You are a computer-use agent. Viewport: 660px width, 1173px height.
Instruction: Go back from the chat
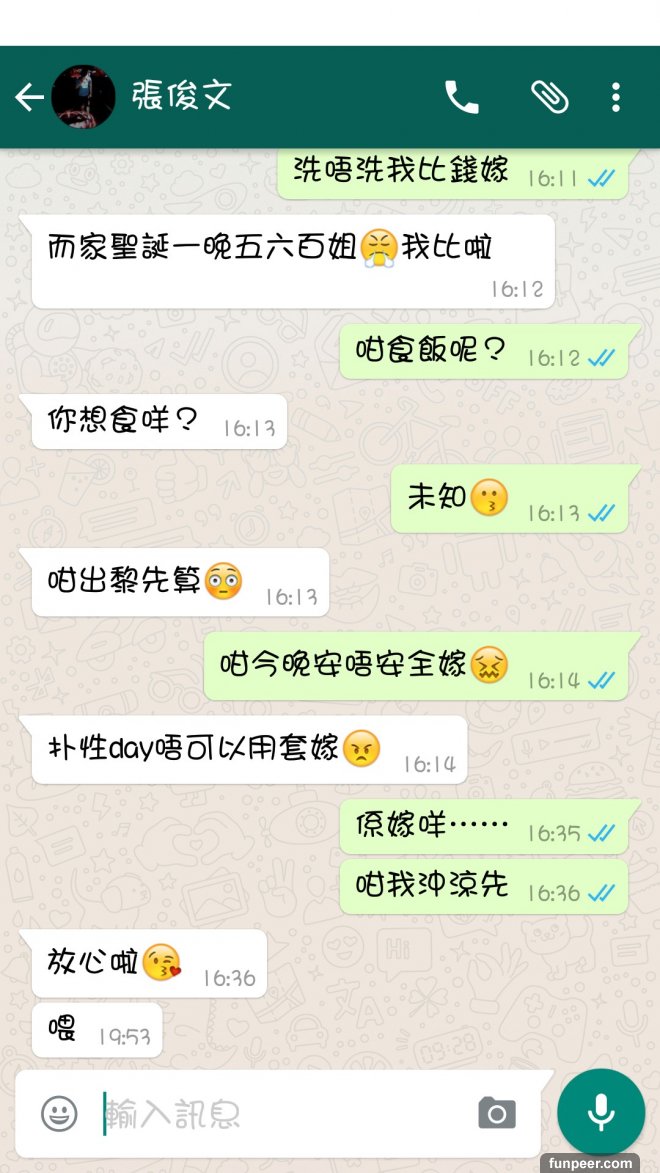point(29,97)
